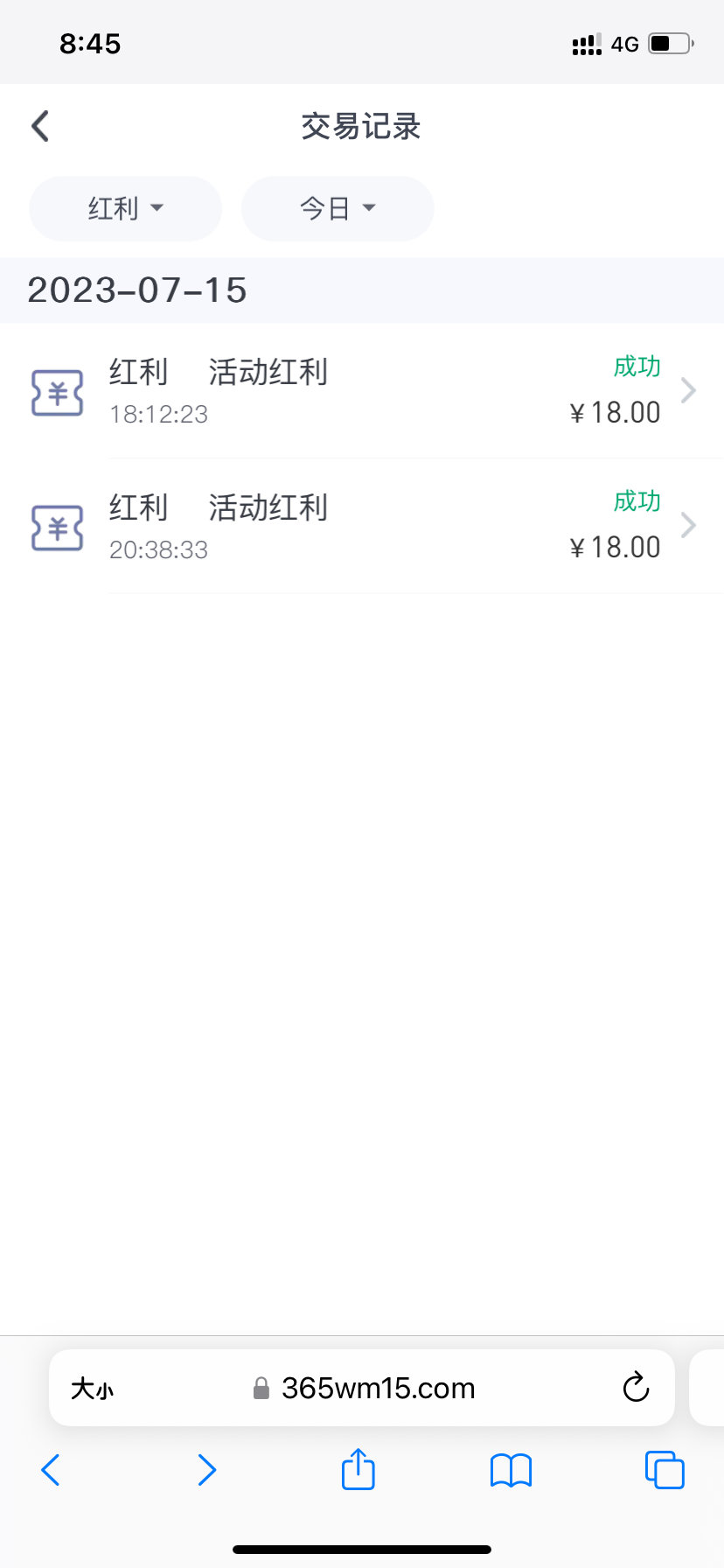
Task: Tap the 365wm15.com address bar
Action: click(x=378, y=1389)
